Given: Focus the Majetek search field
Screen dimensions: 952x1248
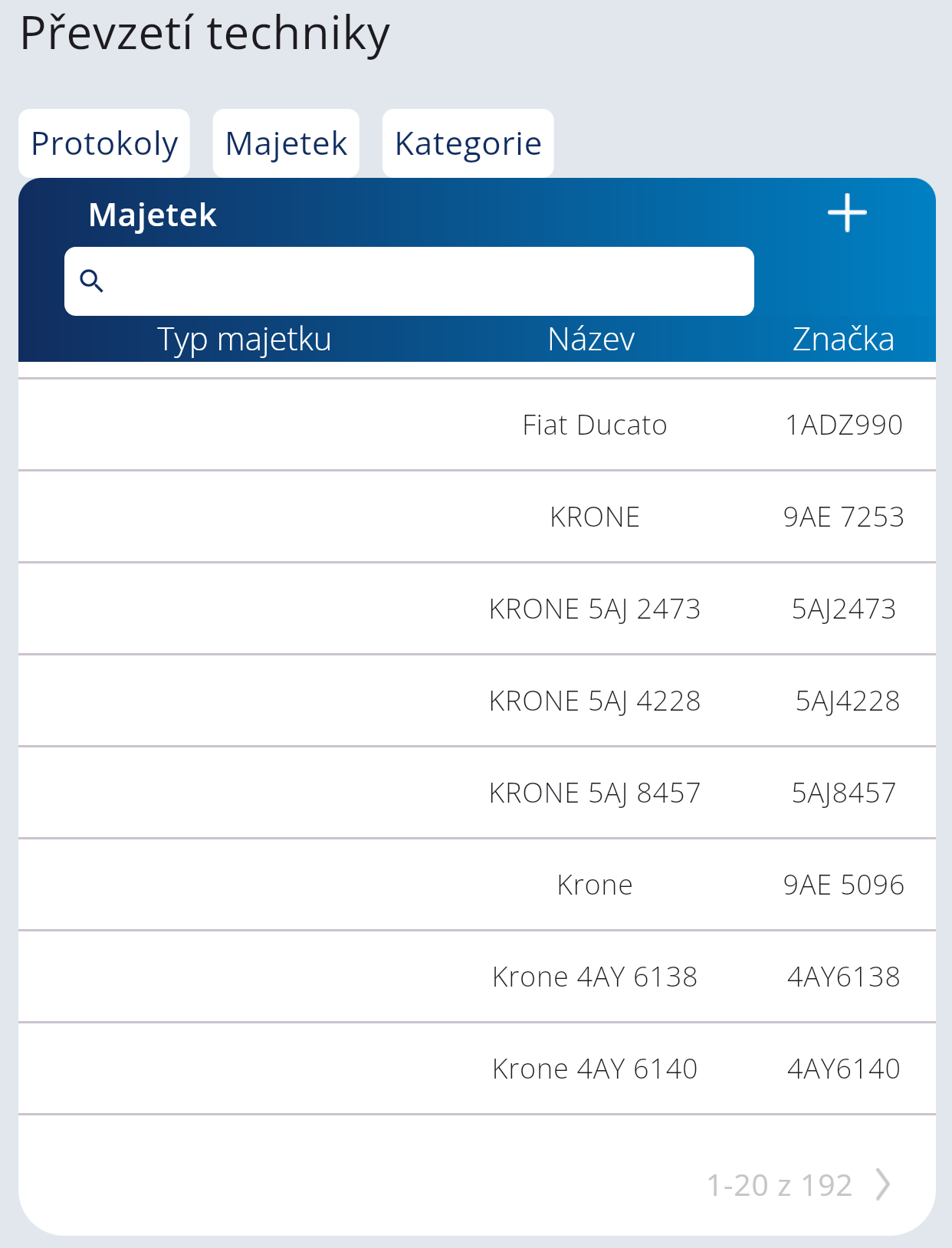Looking at the screenshot, I should [422, 281].
